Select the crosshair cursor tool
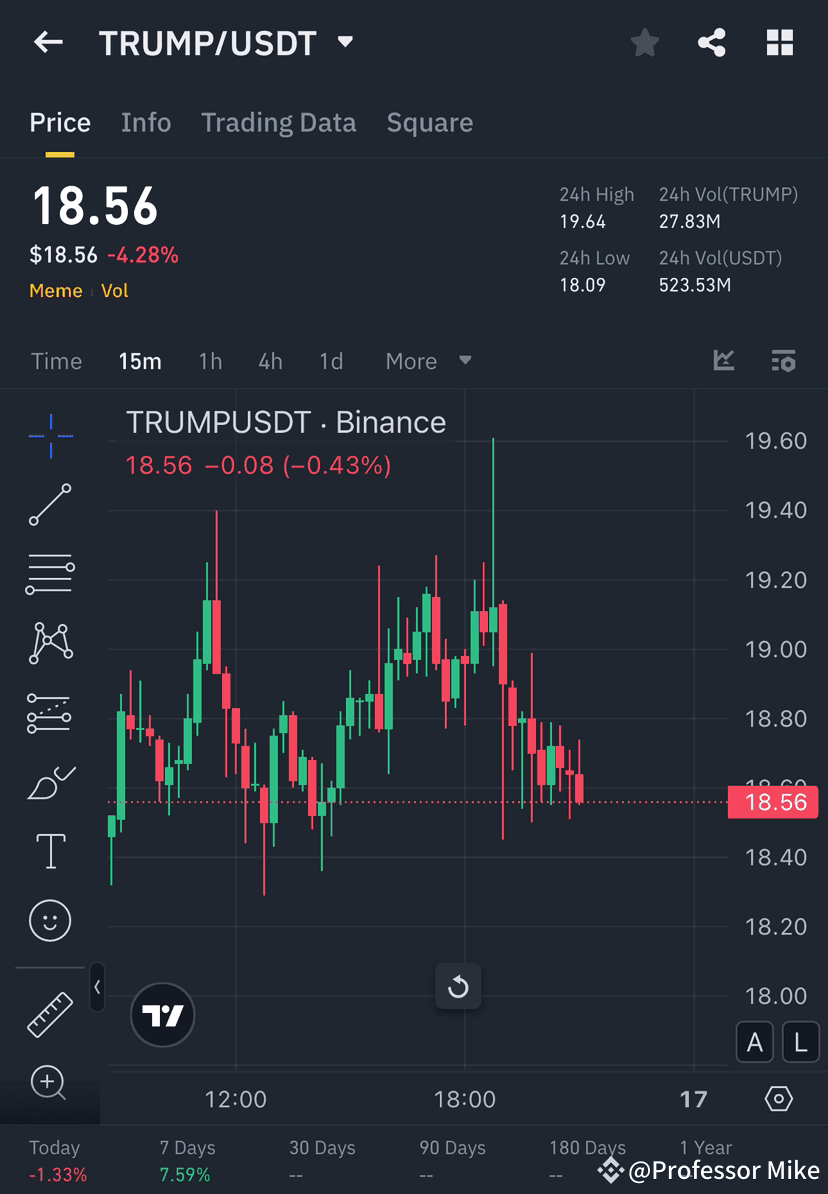This screenshot has width=828, height=1194. click(x=50, y=435)
